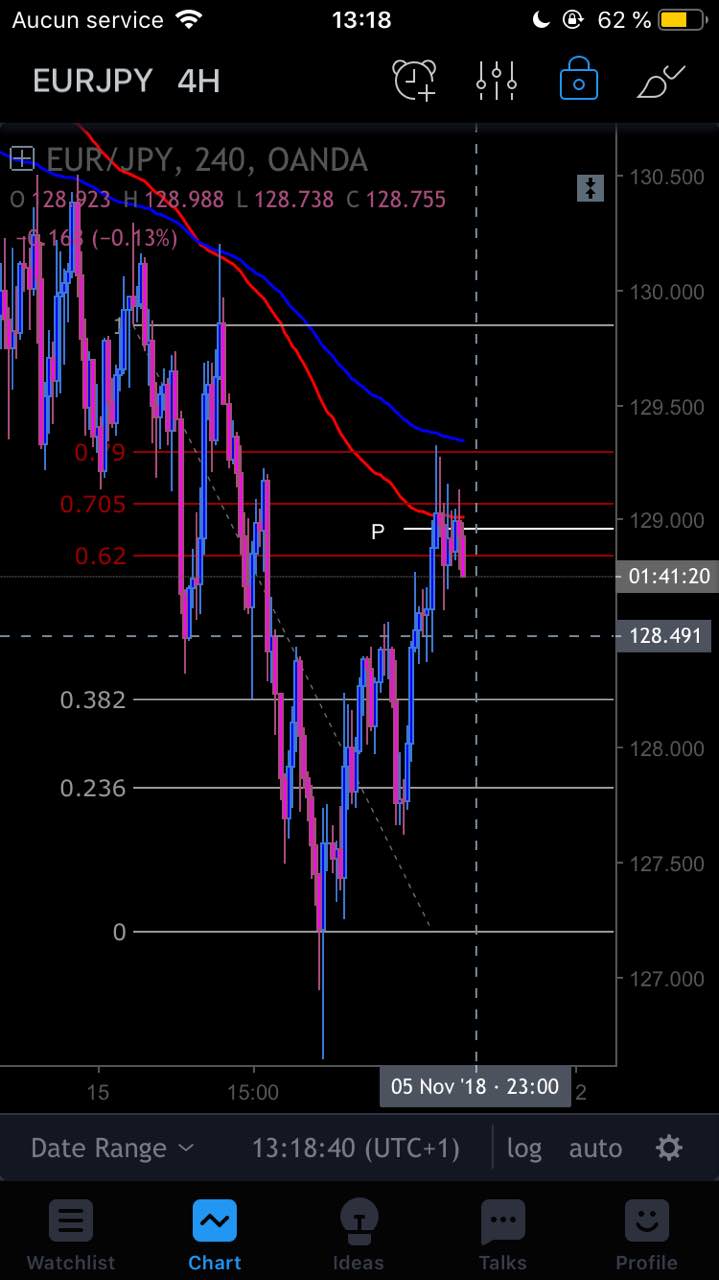Add a price alert
The width and height of the screenshot is (719, 1280).
(x=414, y=80)
